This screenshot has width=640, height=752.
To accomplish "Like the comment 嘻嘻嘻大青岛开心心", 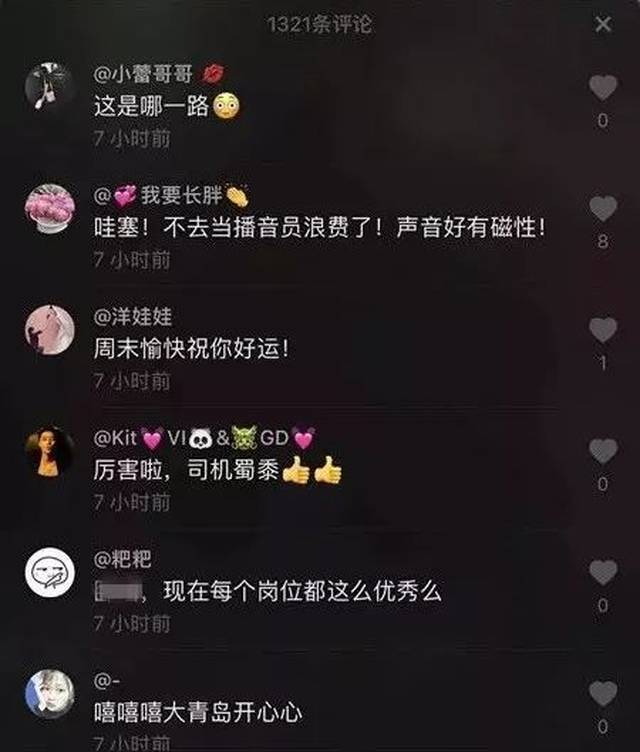I will point(602,694).
